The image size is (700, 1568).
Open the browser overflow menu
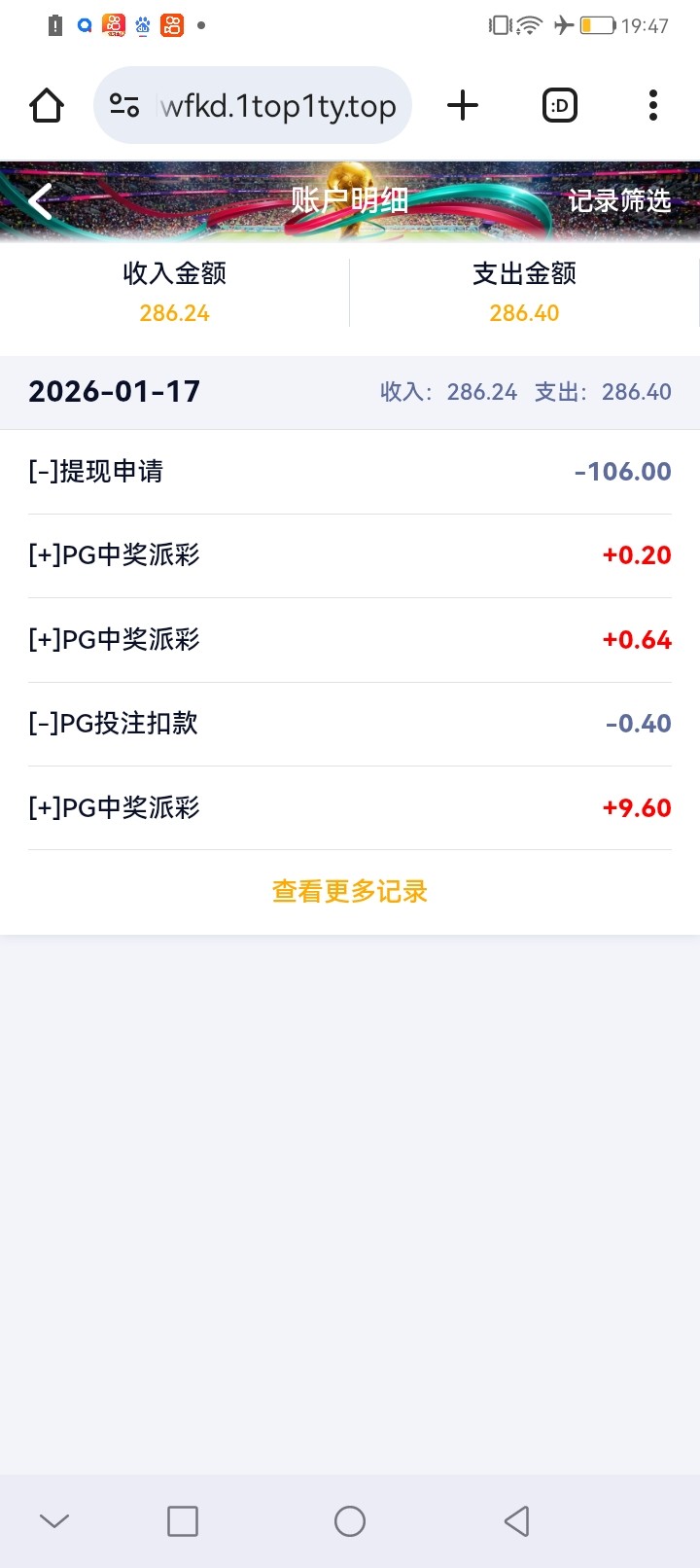pyautogui.click(x=653, y=105)
